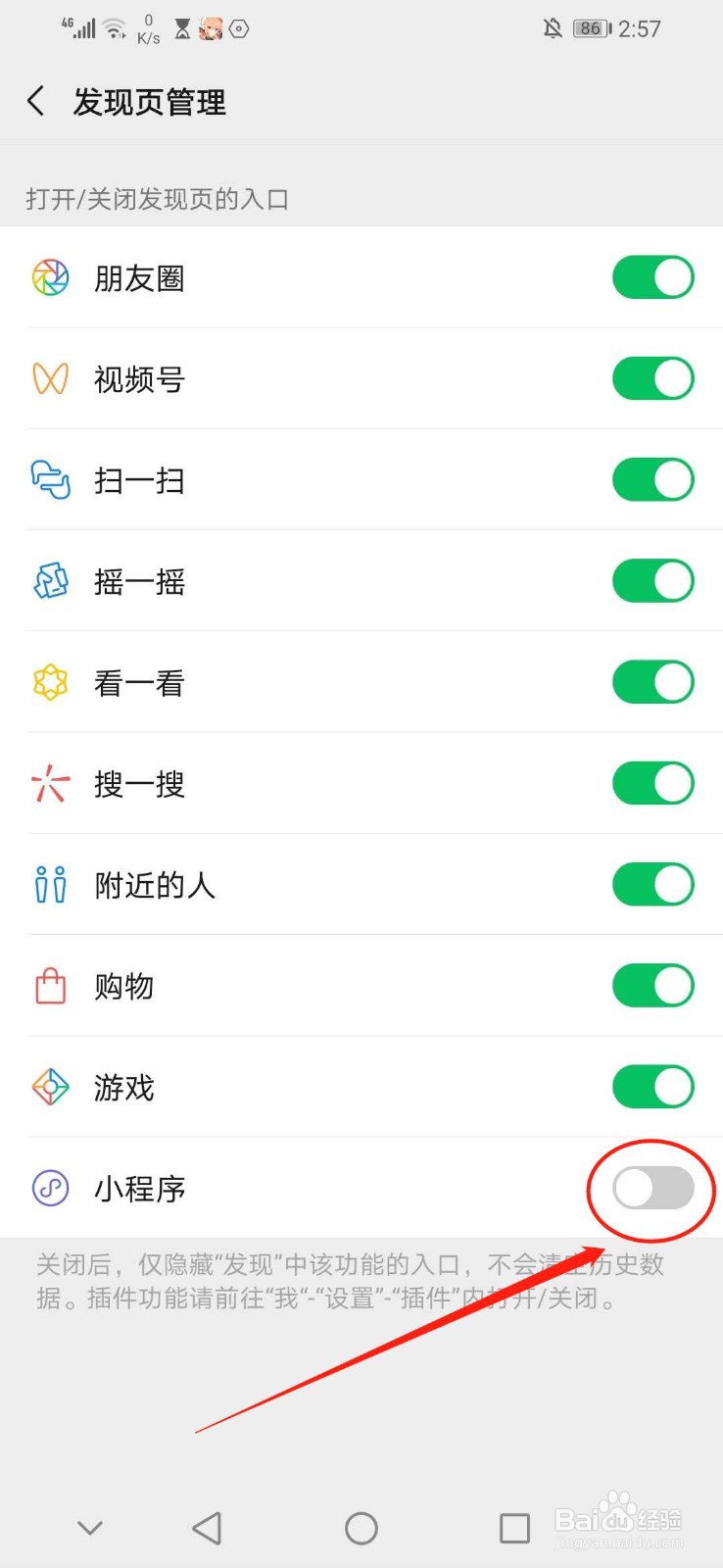Click the 朋友圈 Moments icon
This screenshot has height=1568, width=723.
(x=50, y=277)
